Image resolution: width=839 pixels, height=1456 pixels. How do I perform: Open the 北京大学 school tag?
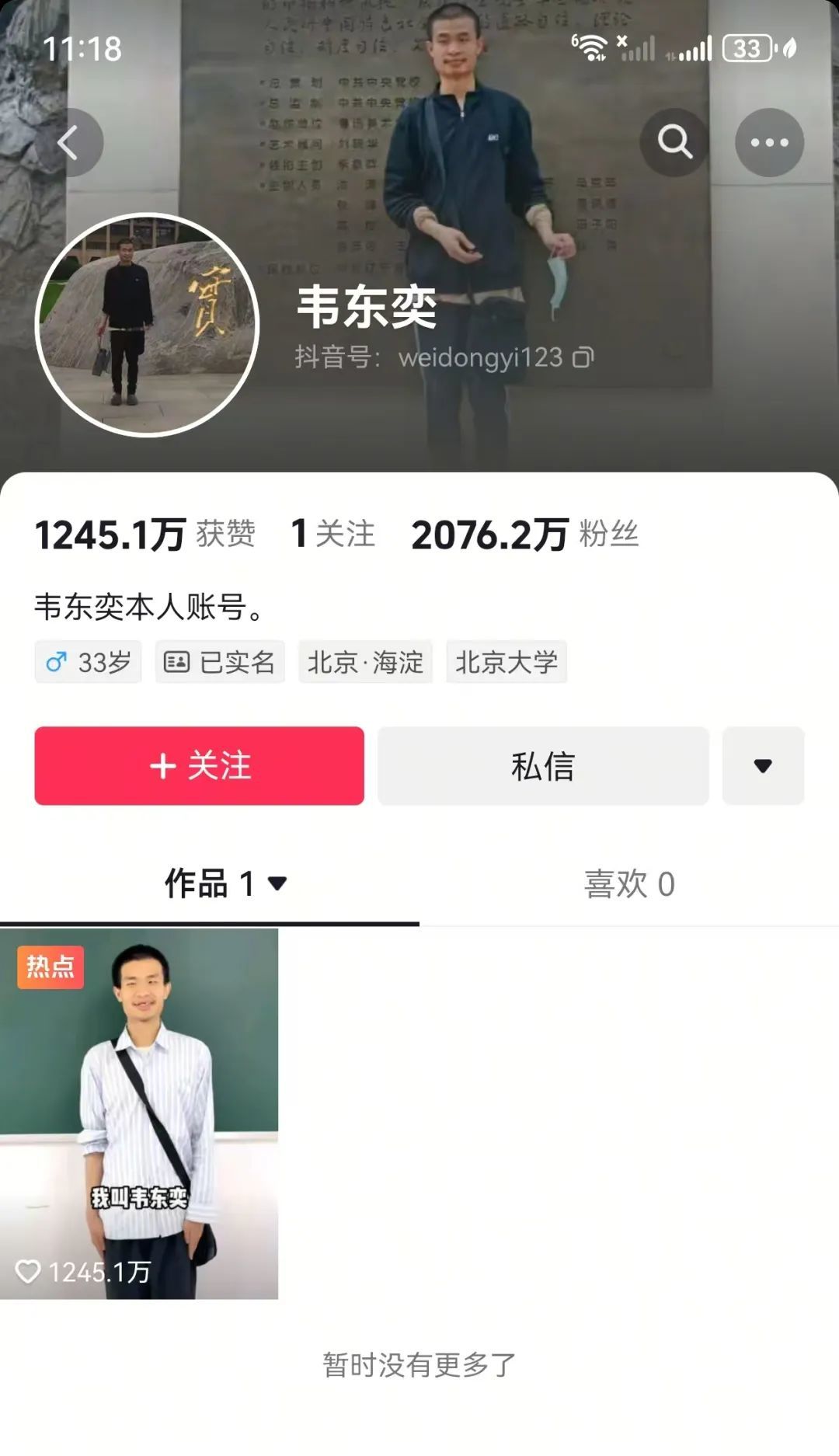click(x=507, y=662)
